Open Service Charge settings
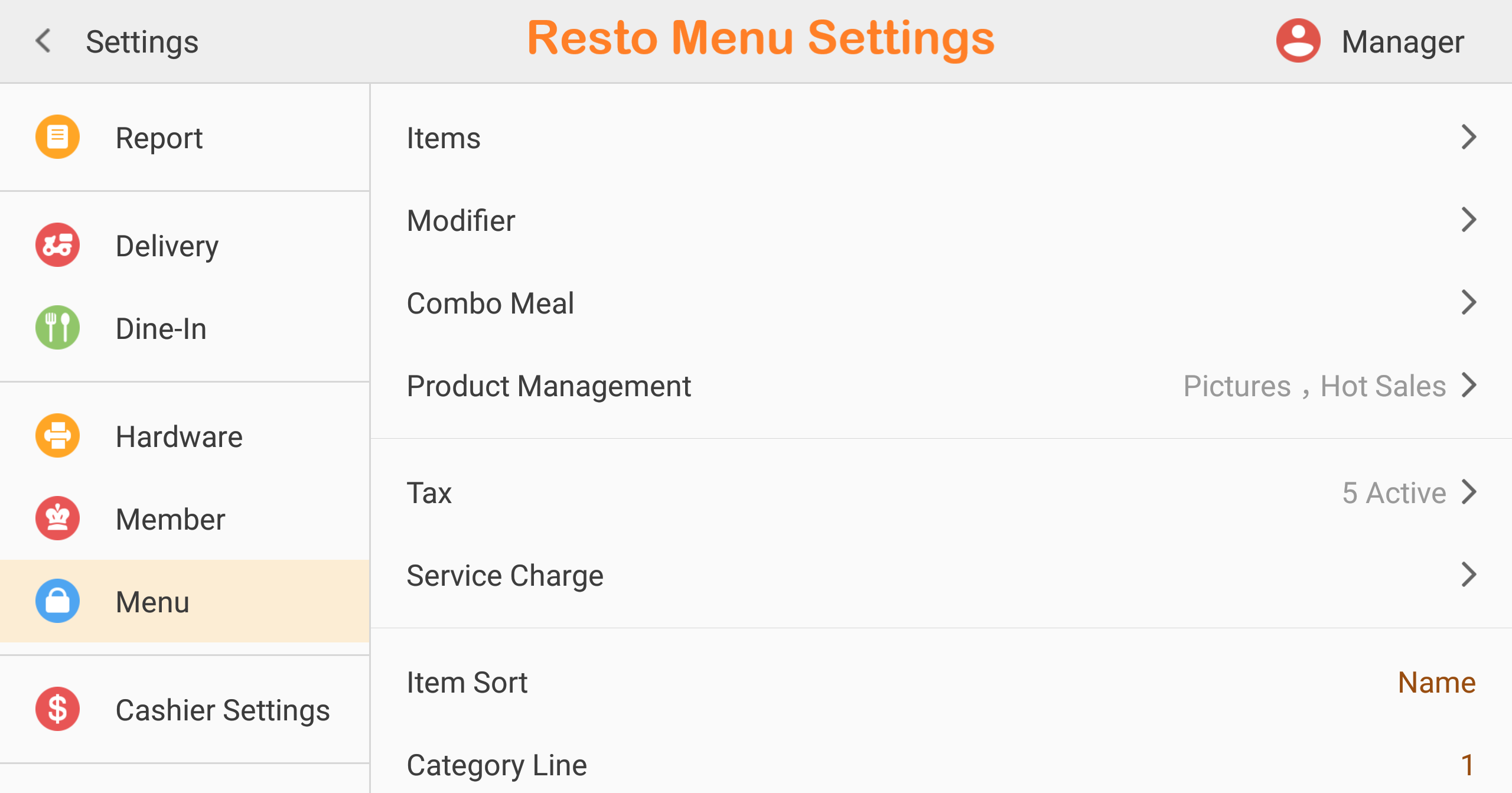1512x793 pixels. tap(940, 575)
